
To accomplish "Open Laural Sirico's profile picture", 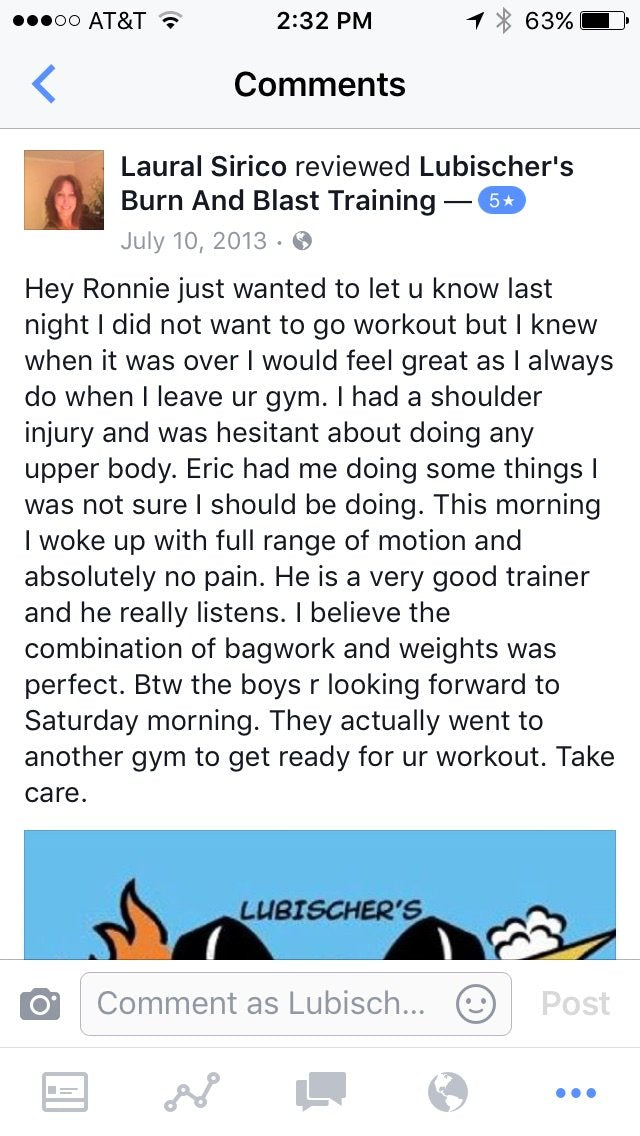I will [x=63, y=190].
